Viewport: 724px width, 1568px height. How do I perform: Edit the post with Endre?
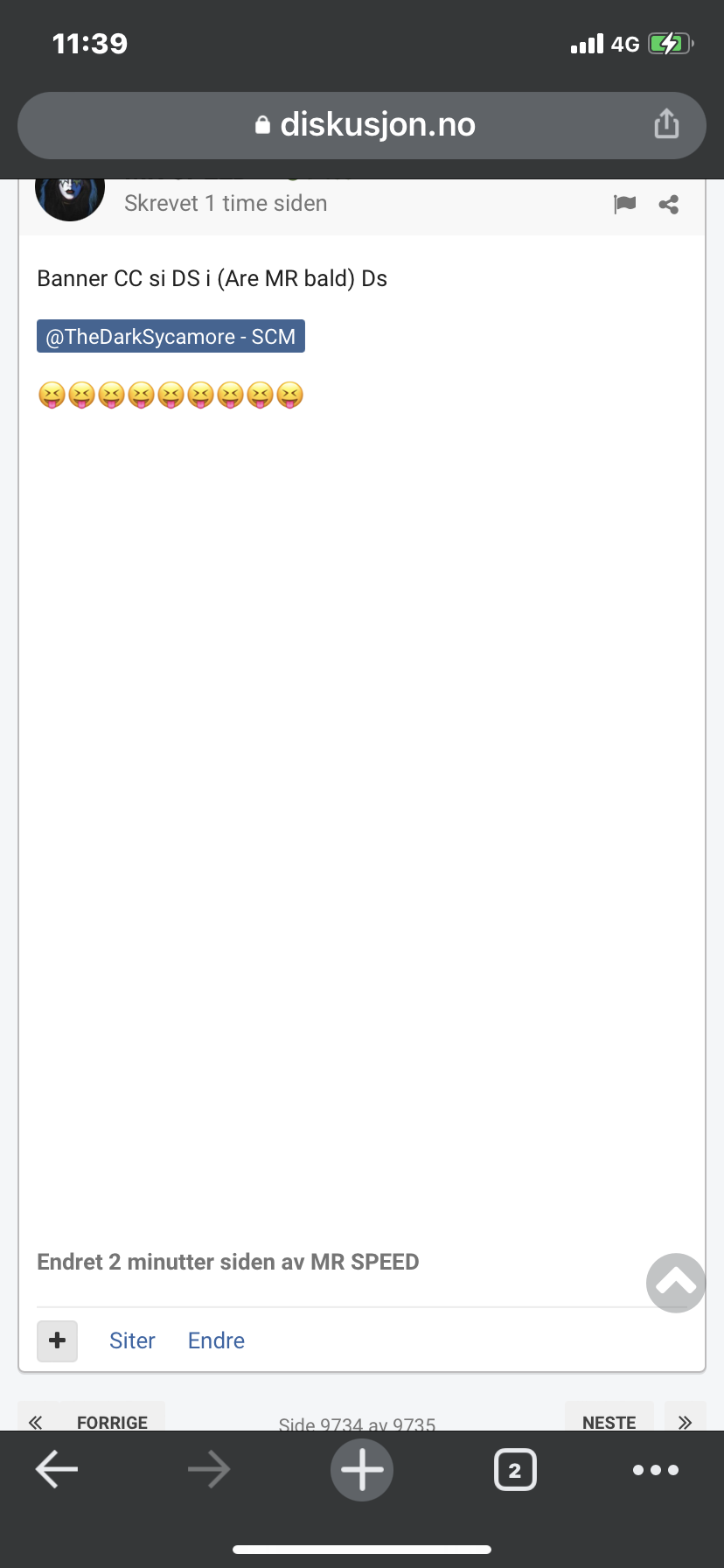click(216, 1340)
